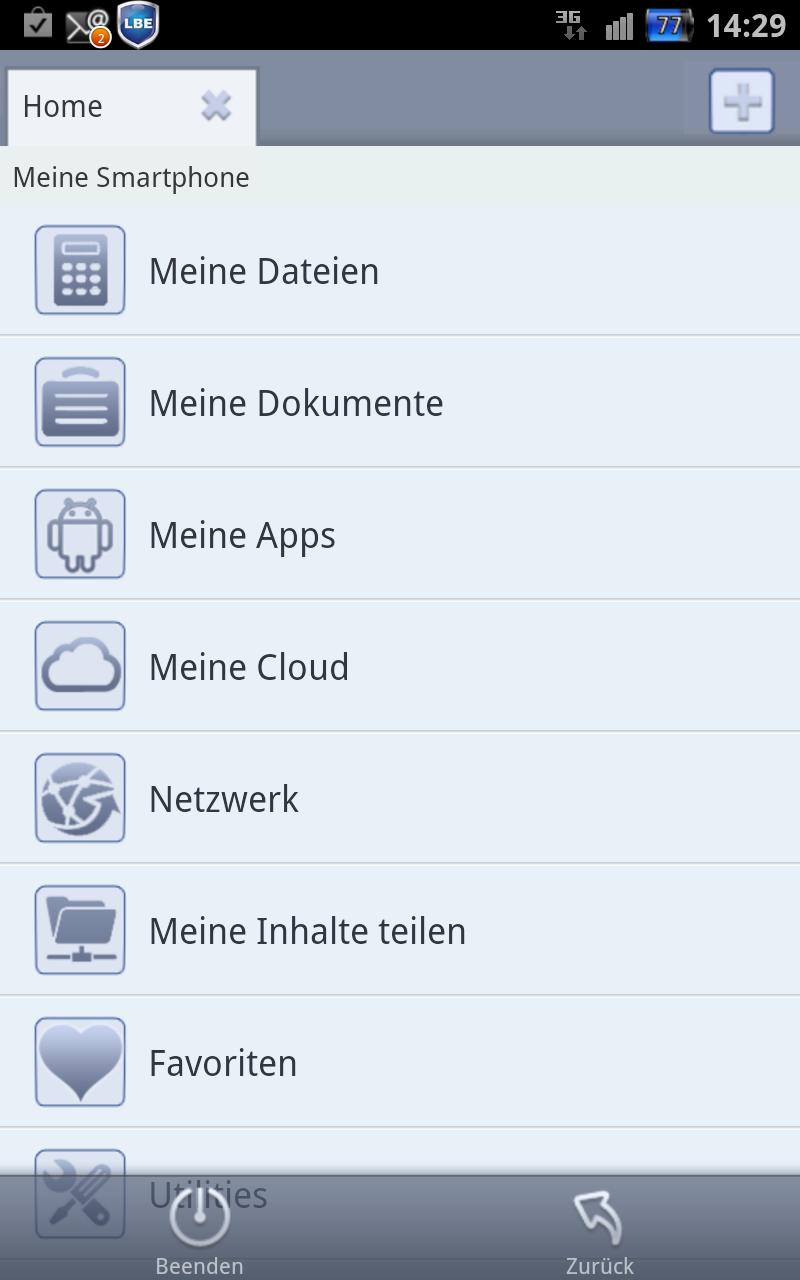Open Meine Dokumente
Viewport: 800px width, 1280px height.
(400, 403)
